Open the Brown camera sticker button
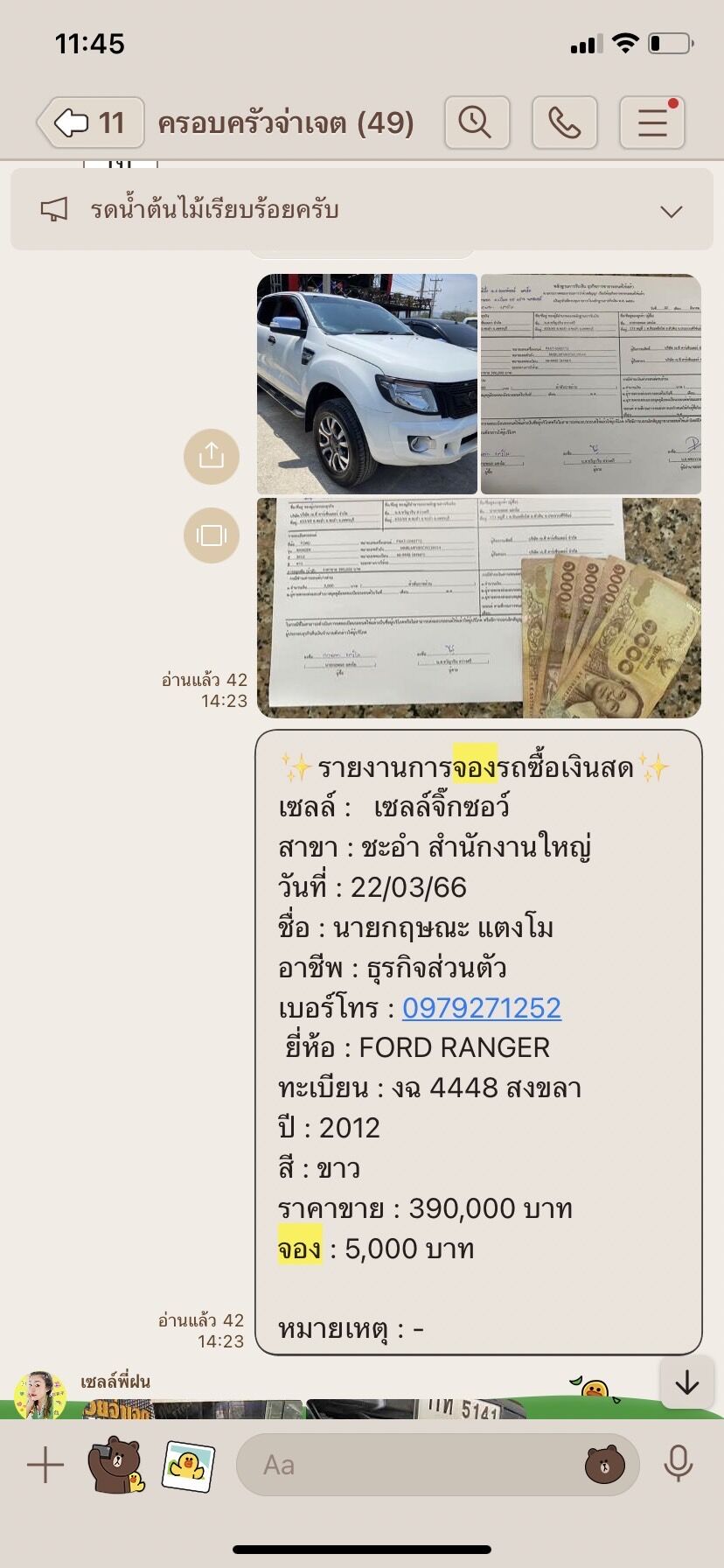This screenshot has height=1568, width=724. tap(115, 1465)
